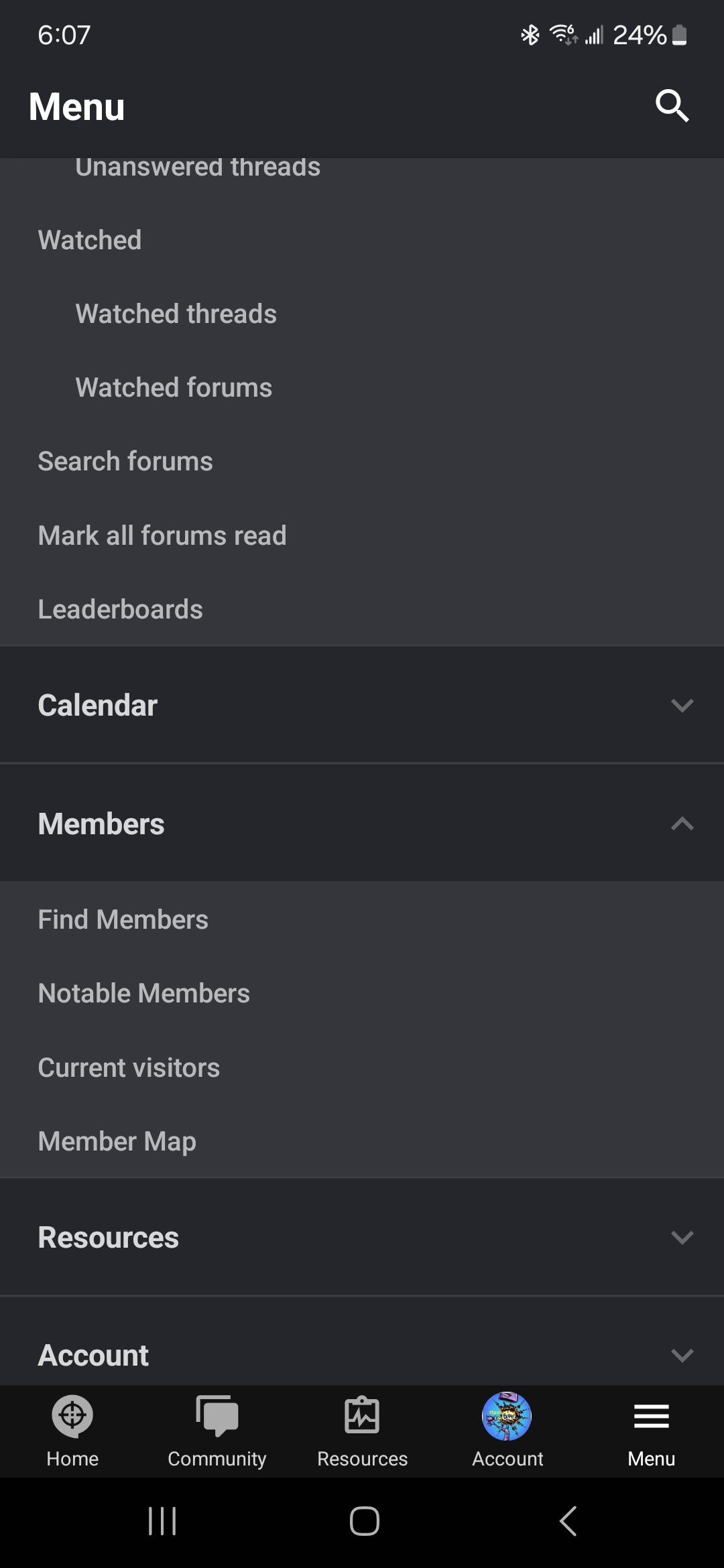This screenshot has width=724, height=1568.
Task: Switch to the Home tab
Action: point(72,1431)
